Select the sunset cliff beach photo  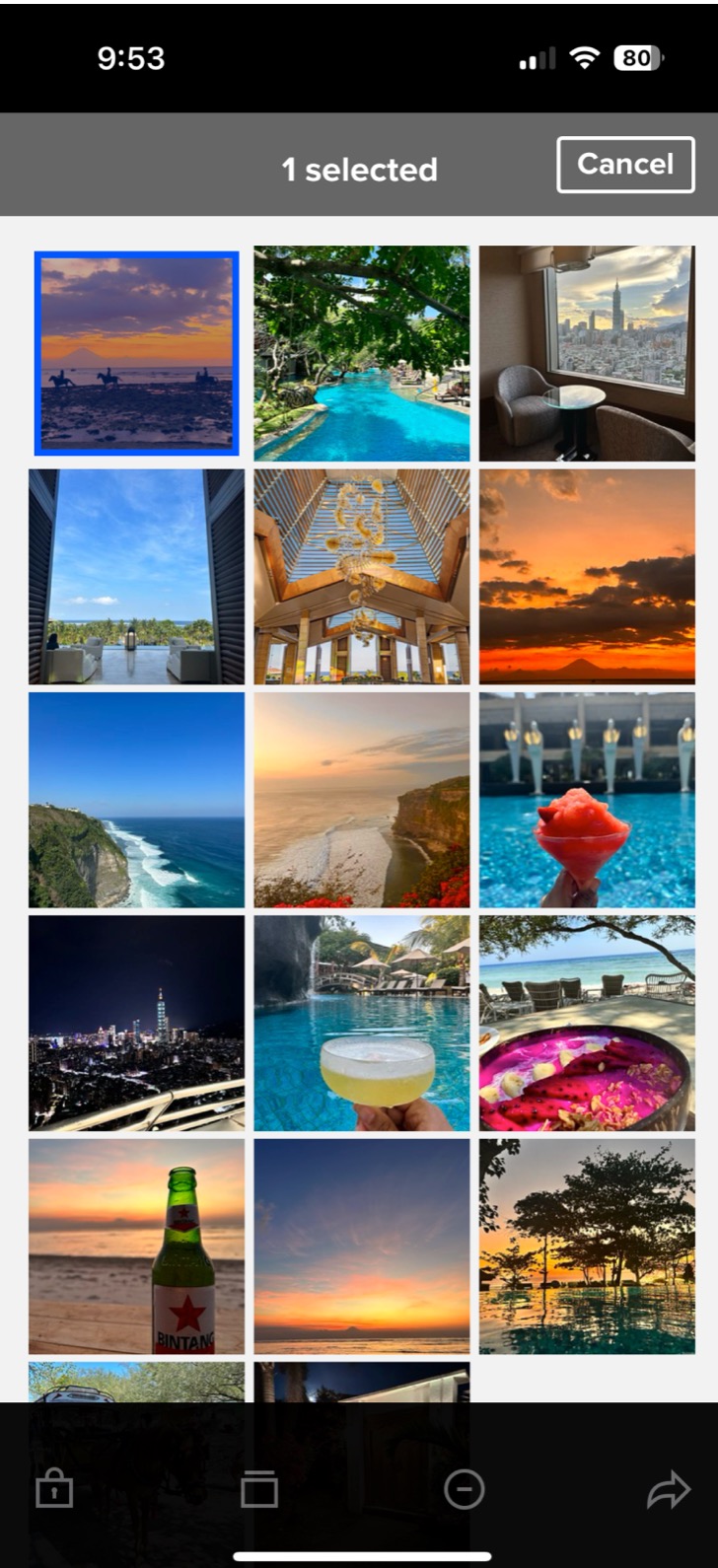[x=361, y=800]
